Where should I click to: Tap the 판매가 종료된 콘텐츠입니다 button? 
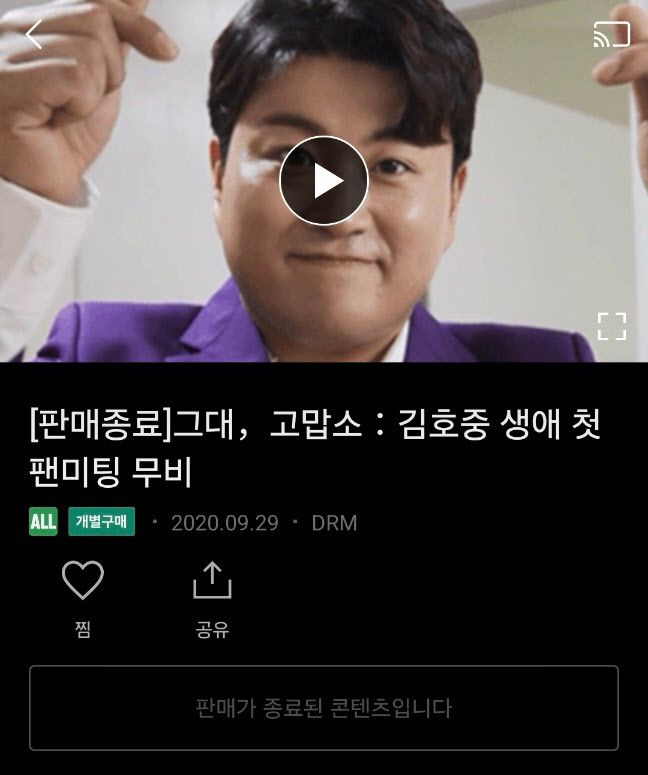click(323, 708)
